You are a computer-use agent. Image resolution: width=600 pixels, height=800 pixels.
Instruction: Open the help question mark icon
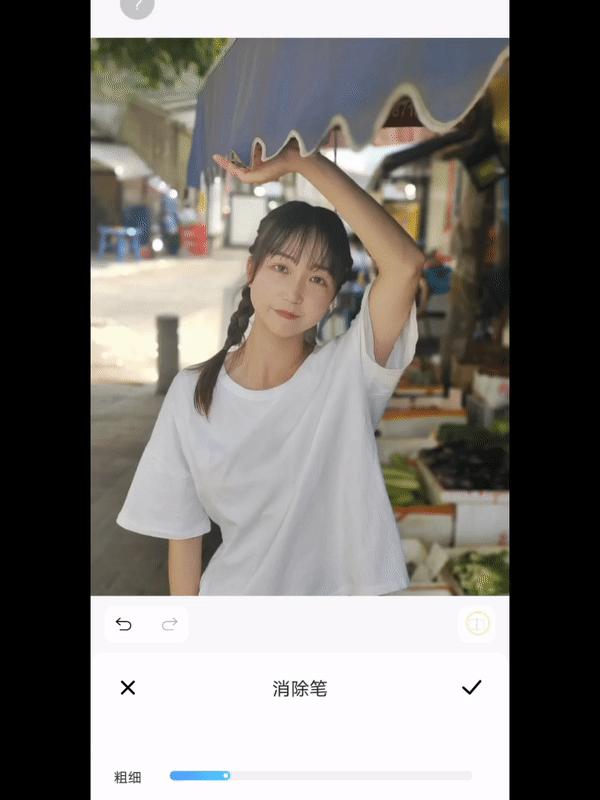137,6
